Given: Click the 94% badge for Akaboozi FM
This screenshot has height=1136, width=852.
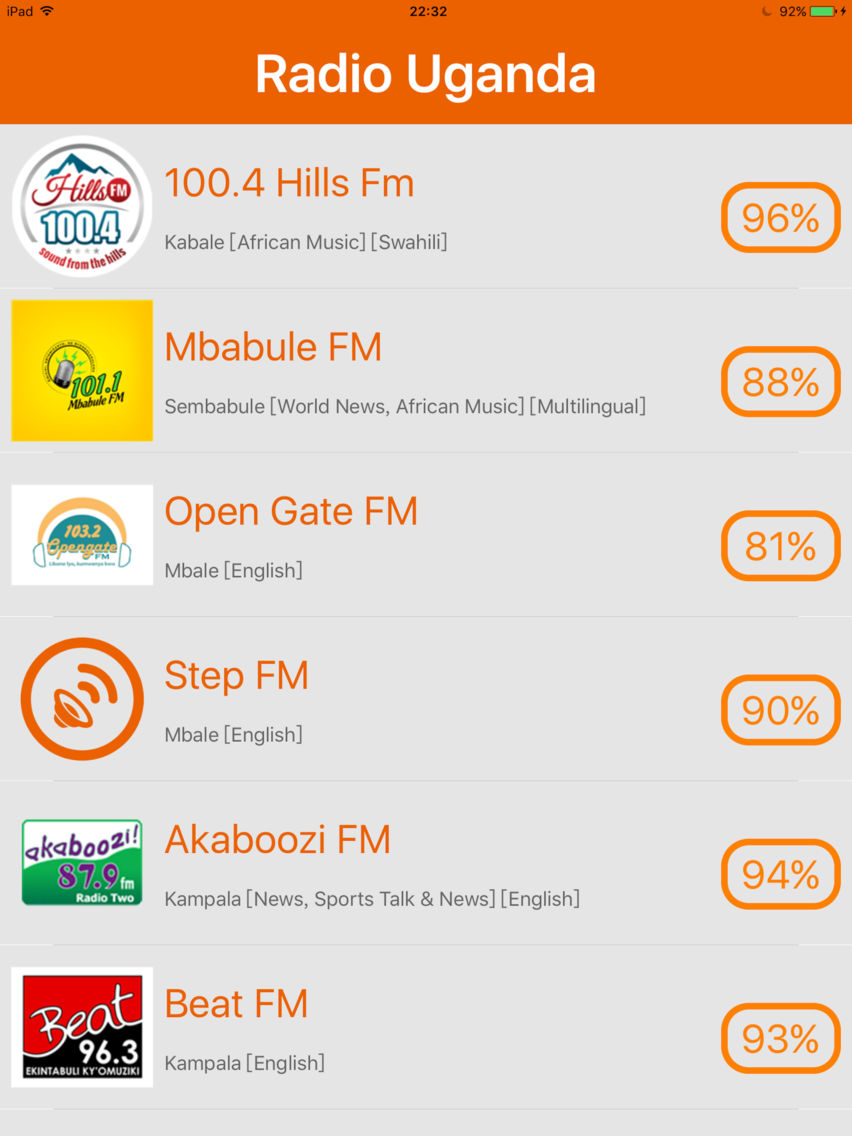Looking at the screenshot, I should coord(781,875).
